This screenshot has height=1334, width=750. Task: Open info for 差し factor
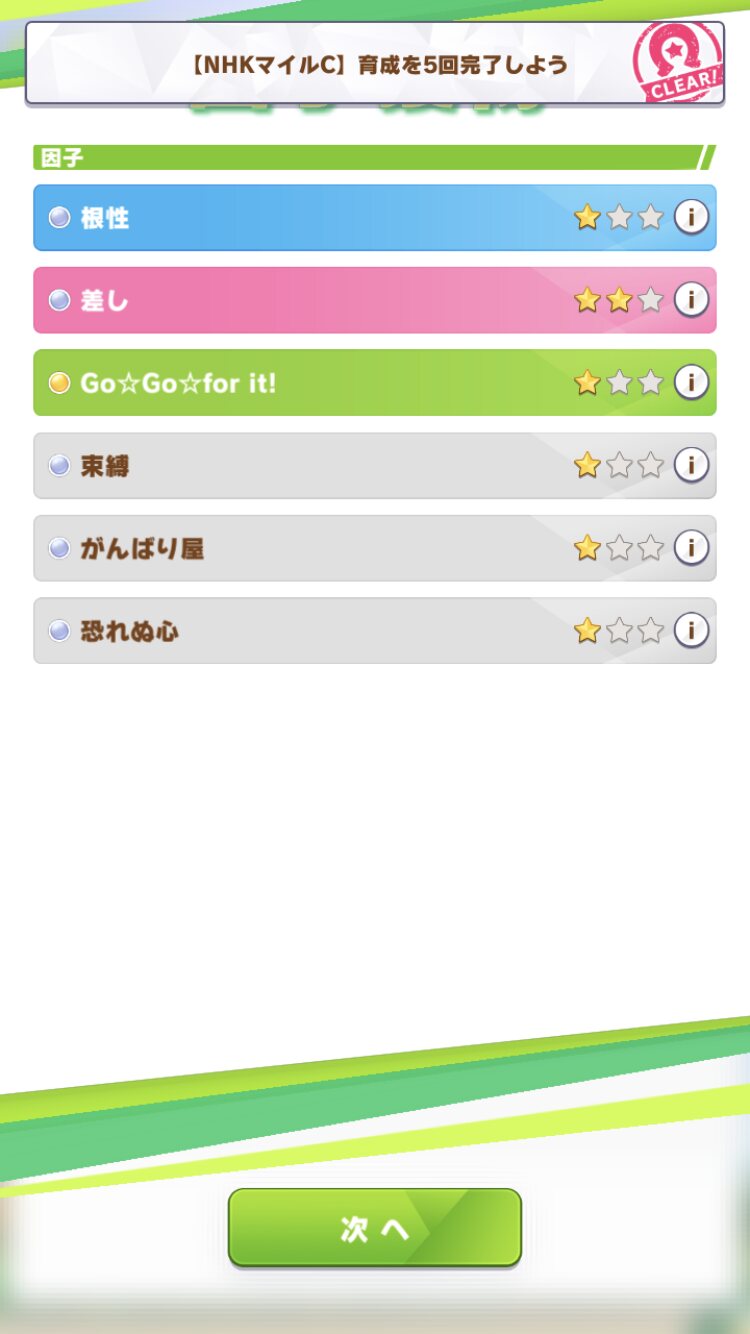(691, 299)
